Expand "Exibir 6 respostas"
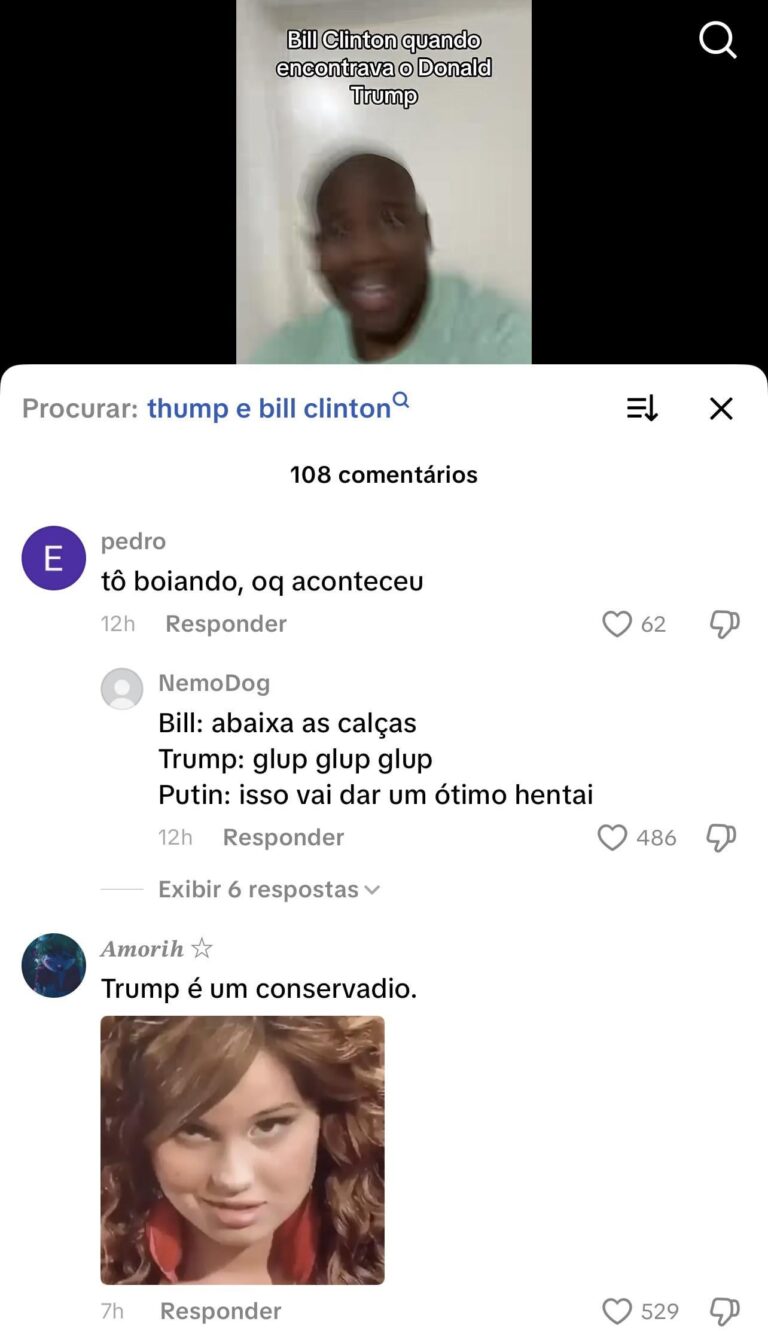768x1331 pixels. [268, 890]
